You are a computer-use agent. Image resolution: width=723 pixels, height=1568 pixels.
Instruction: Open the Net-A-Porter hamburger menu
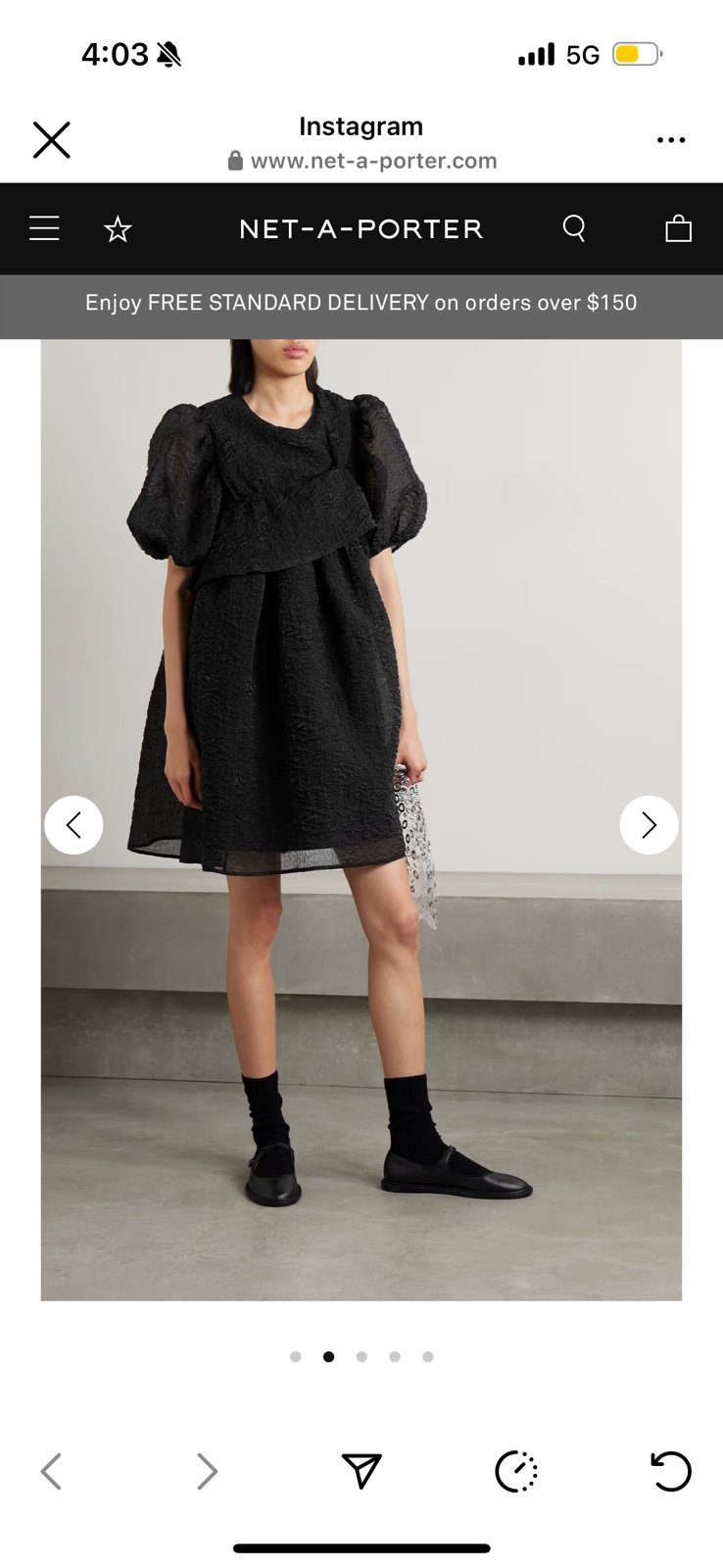pos(44,228)
